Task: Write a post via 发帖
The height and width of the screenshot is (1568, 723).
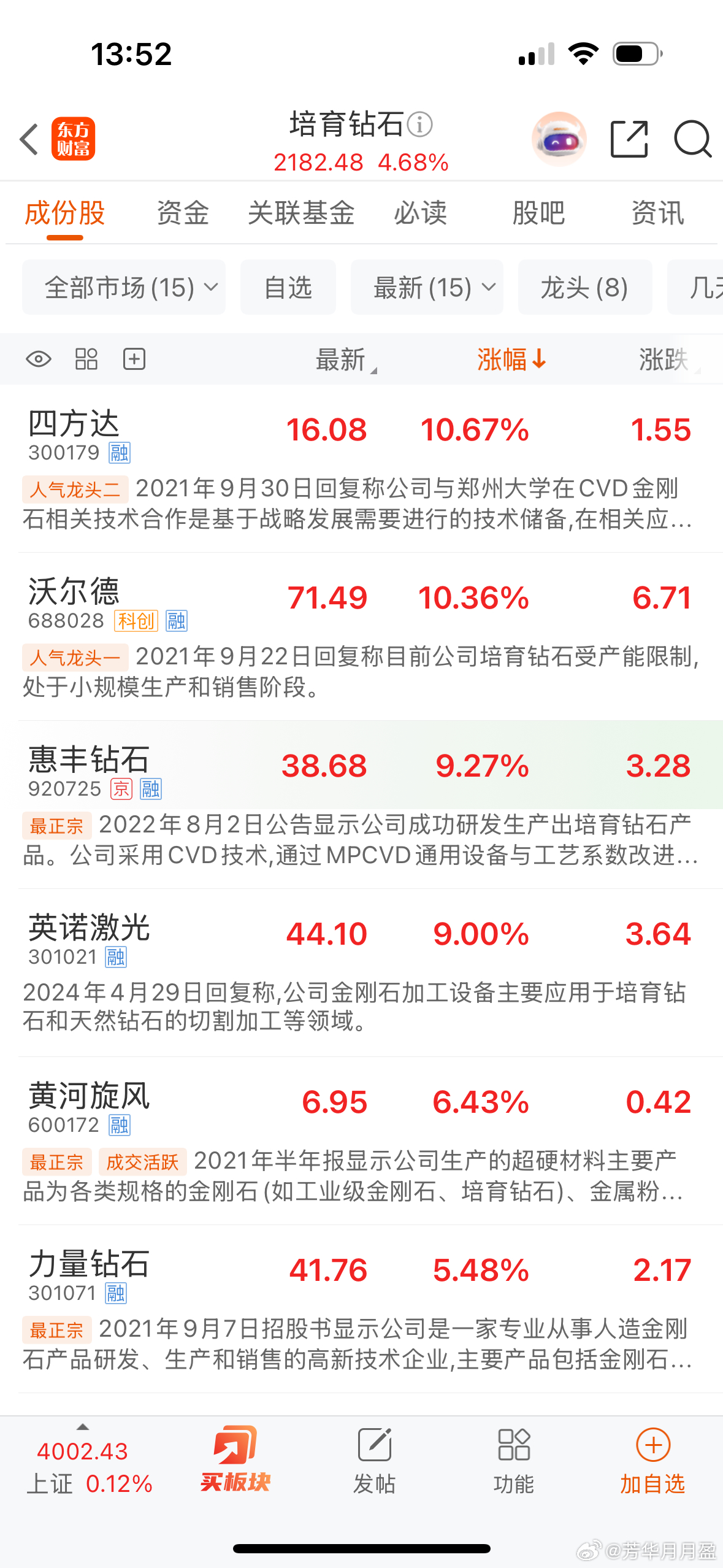Action: click(x=374, y=1460)
